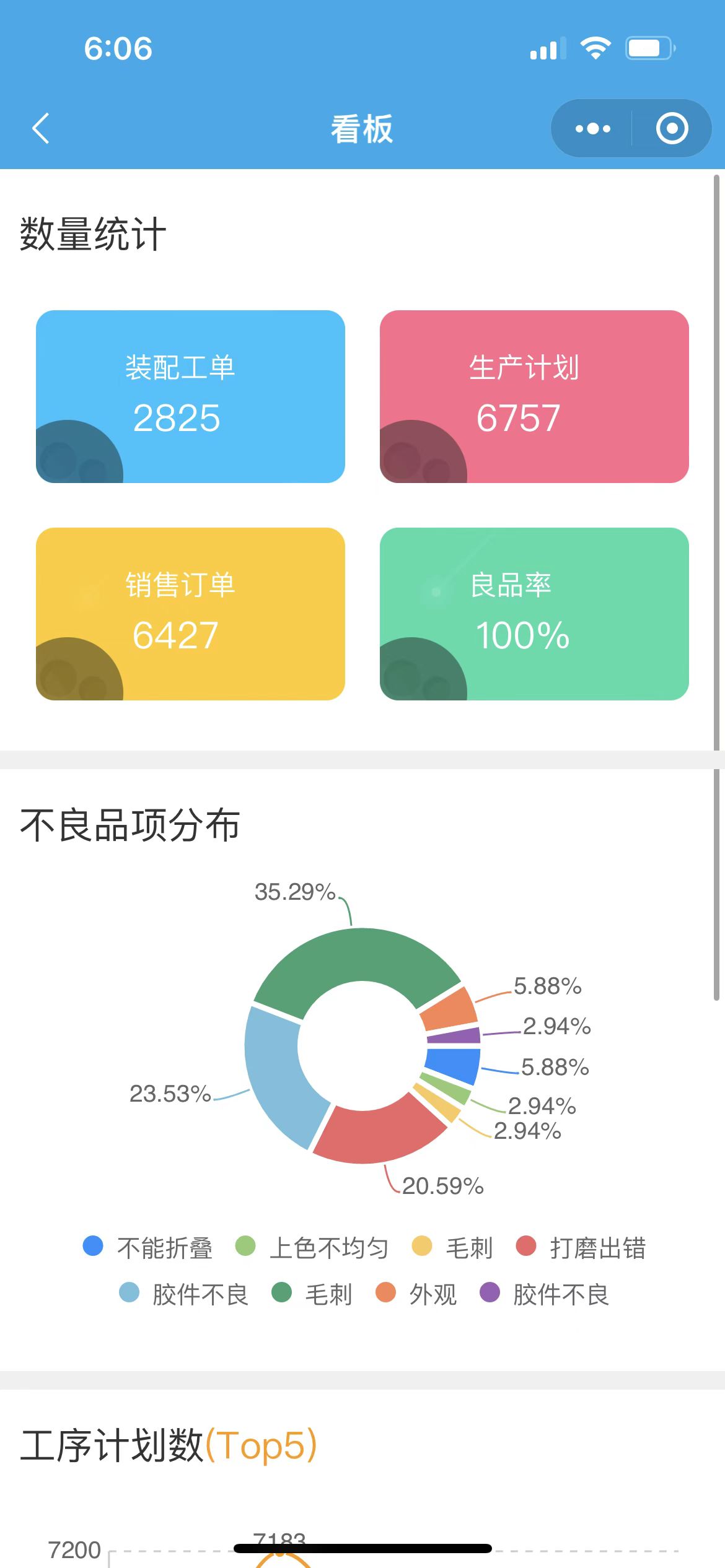725x1568 pixels.
Task: Open the mini program more-options menu
Action: coord(592,128)
